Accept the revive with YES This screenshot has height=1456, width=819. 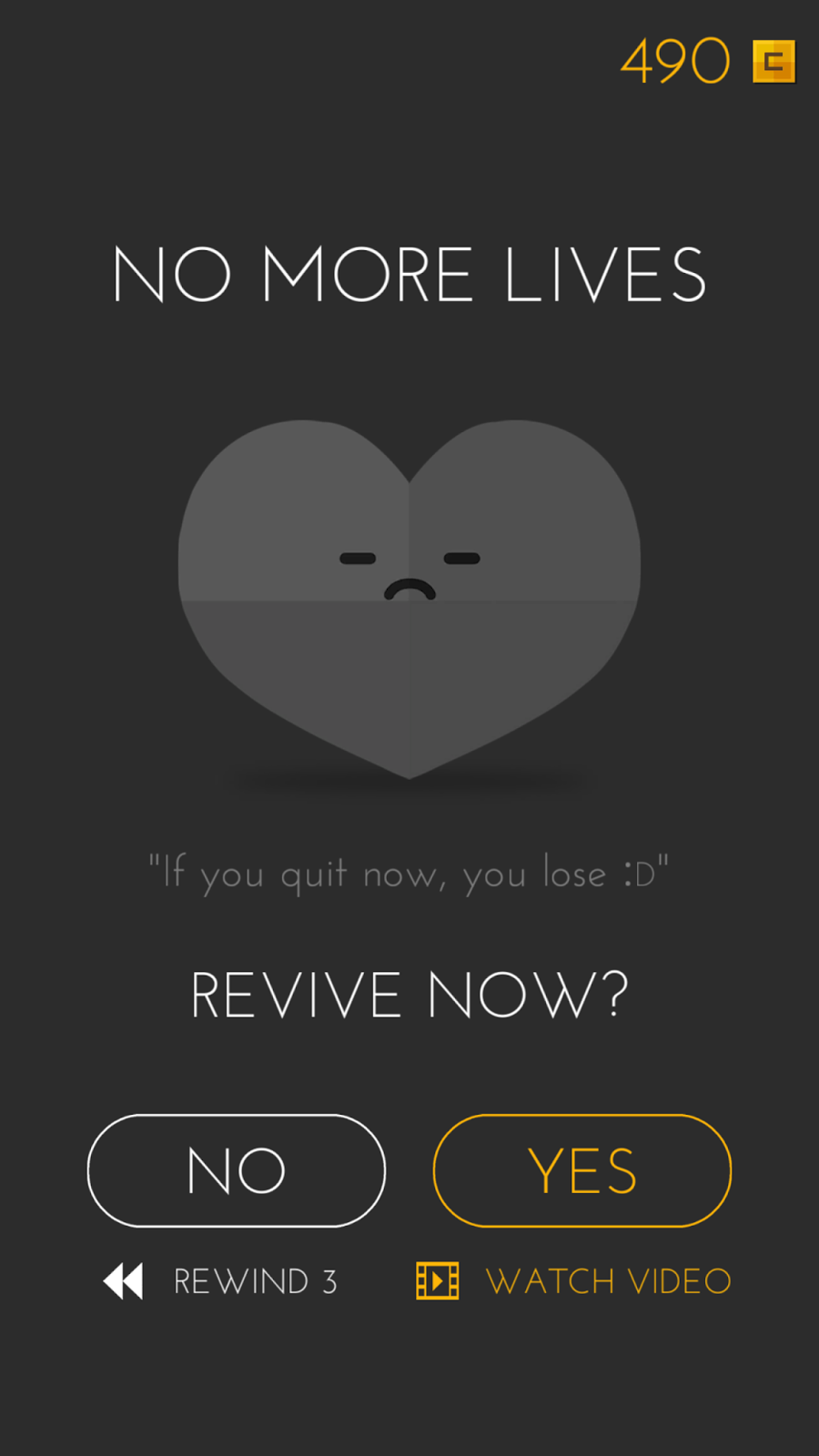581,1170
